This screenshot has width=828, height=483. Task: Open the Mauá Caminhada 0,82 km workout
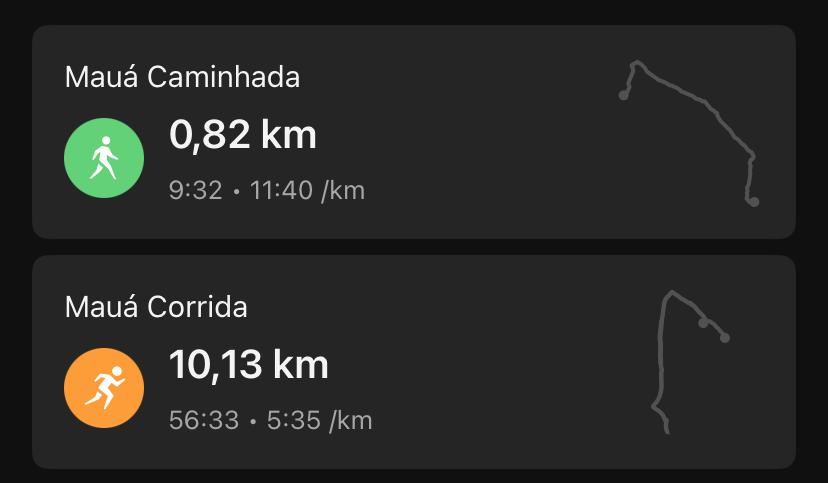pos(413,133)
